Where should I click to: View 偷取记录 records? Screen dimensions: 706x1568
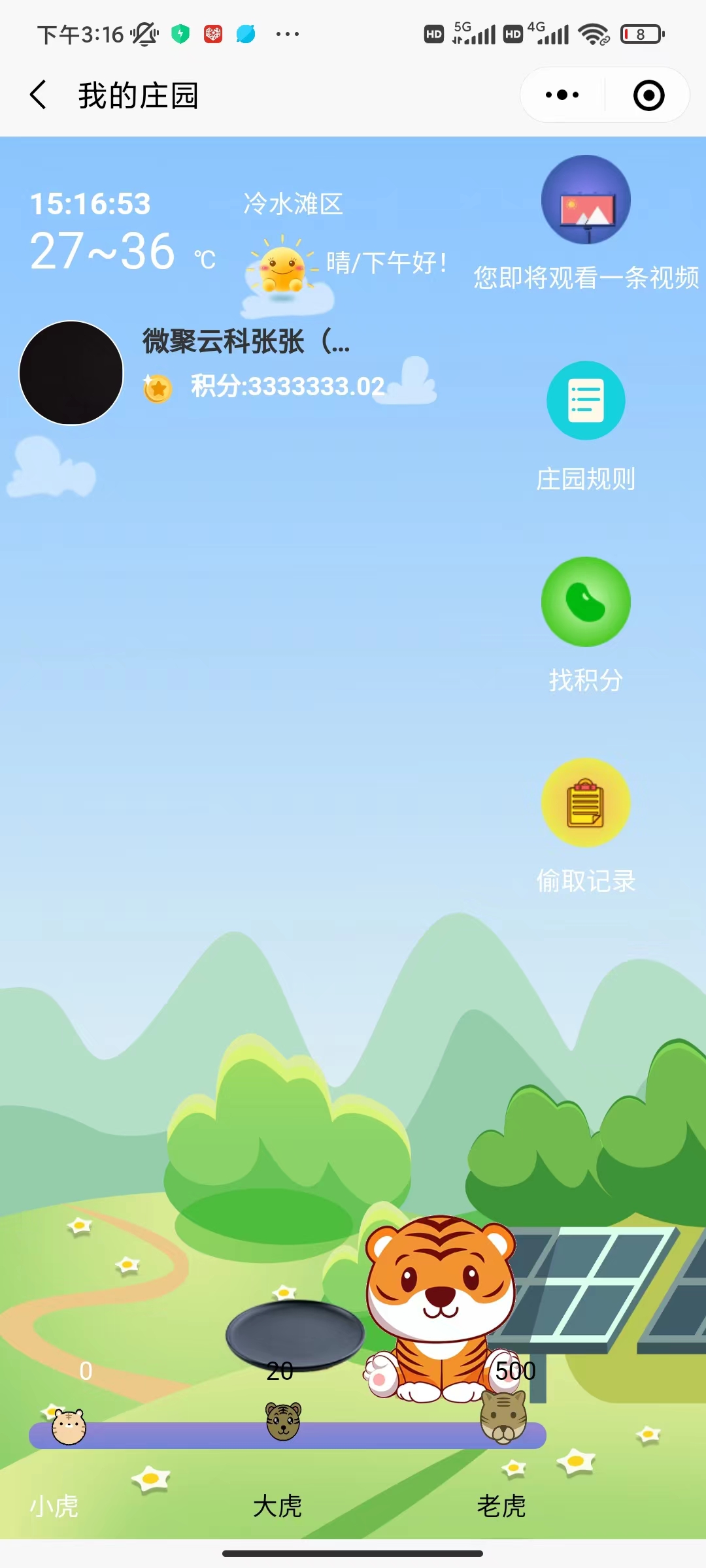pyautogui.click(x=586, y=803)
